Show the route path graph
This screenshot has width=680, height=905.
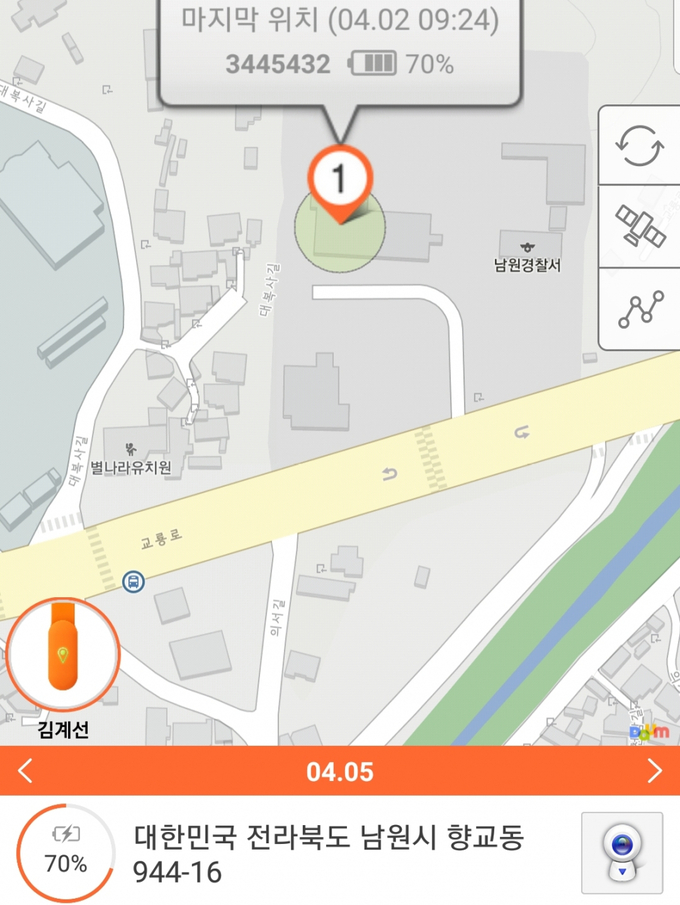639,309
